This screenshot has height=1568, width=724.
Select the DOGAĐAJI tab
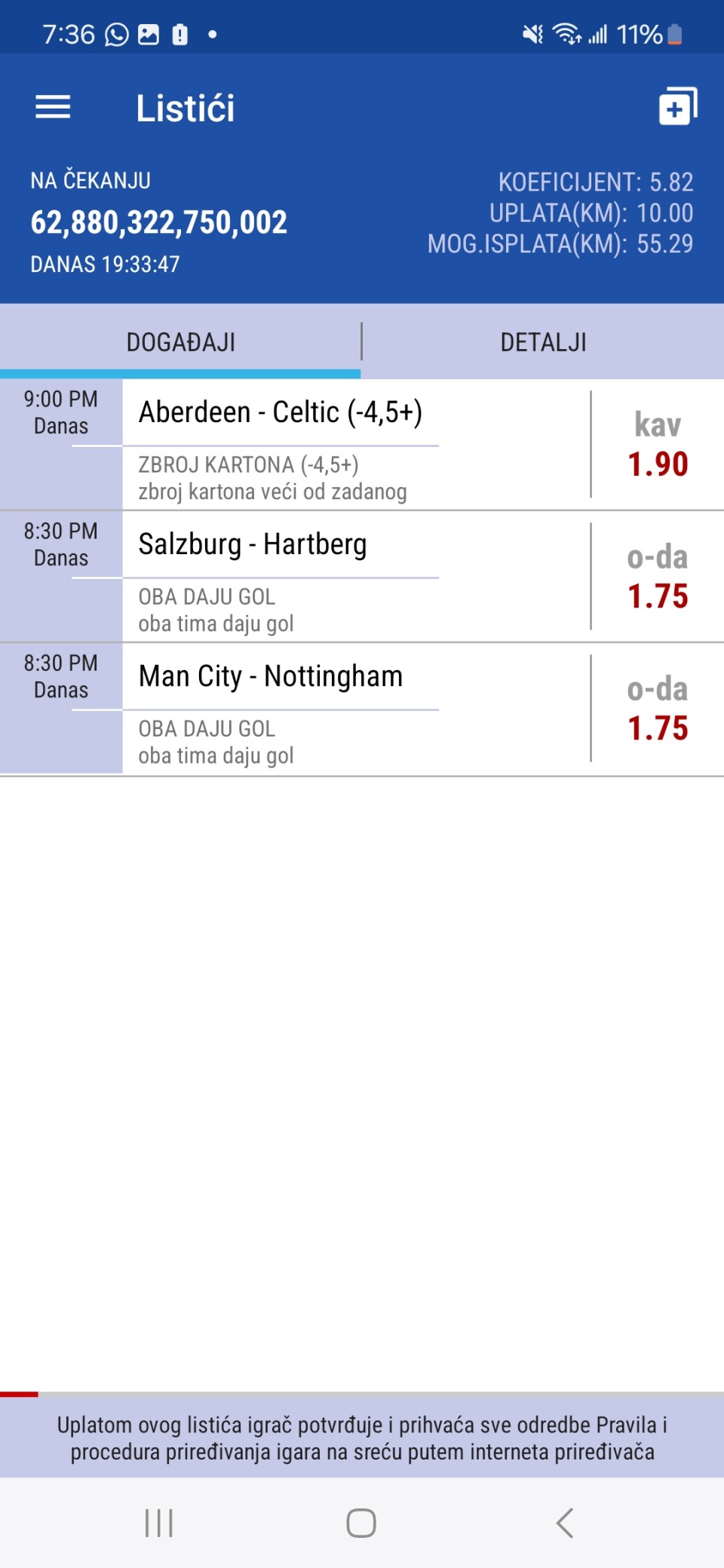point(181,342)
